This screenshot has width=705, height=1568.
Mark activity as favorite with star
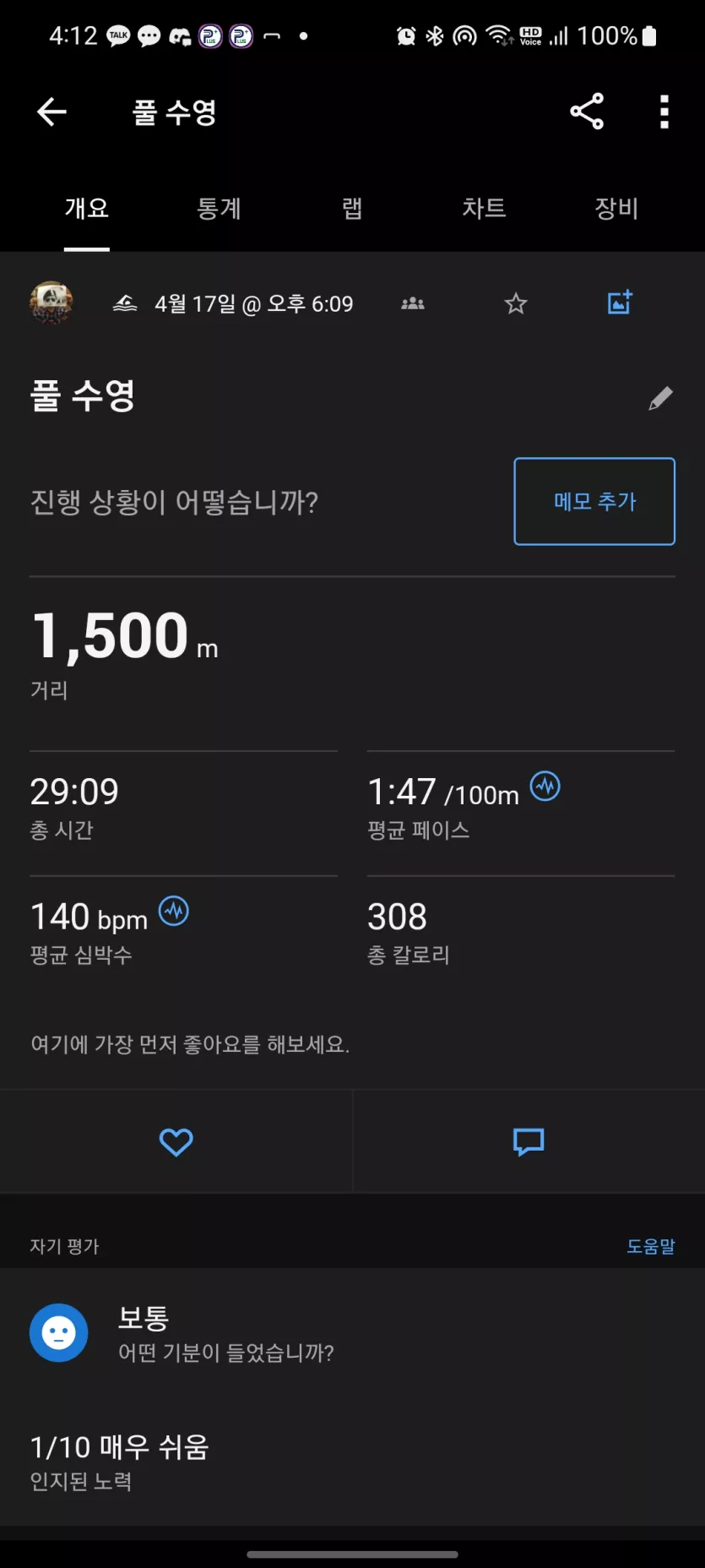point(516,303)
